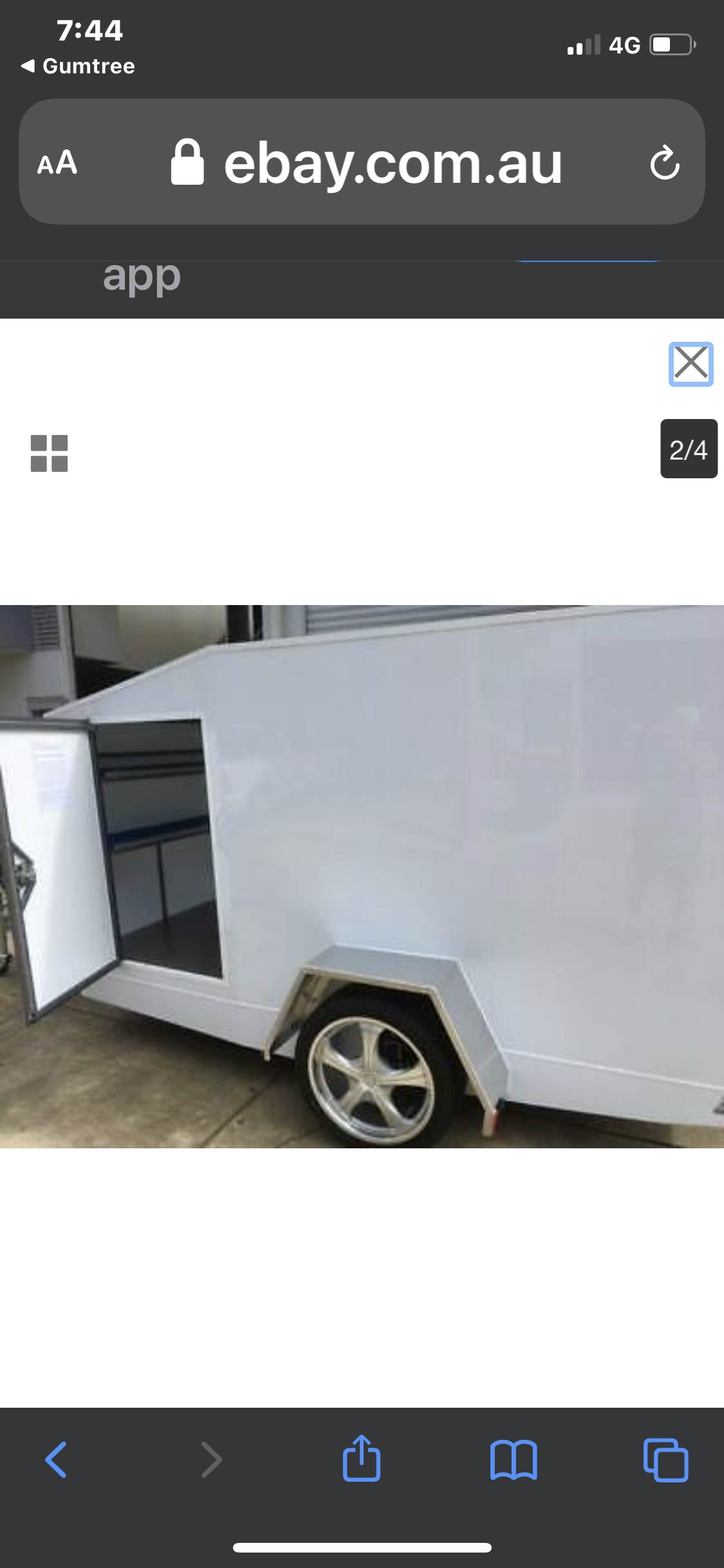Tap the ebay.com.au address bar
The width and height of the screenshot is (724, 1568).
[393, 163]
